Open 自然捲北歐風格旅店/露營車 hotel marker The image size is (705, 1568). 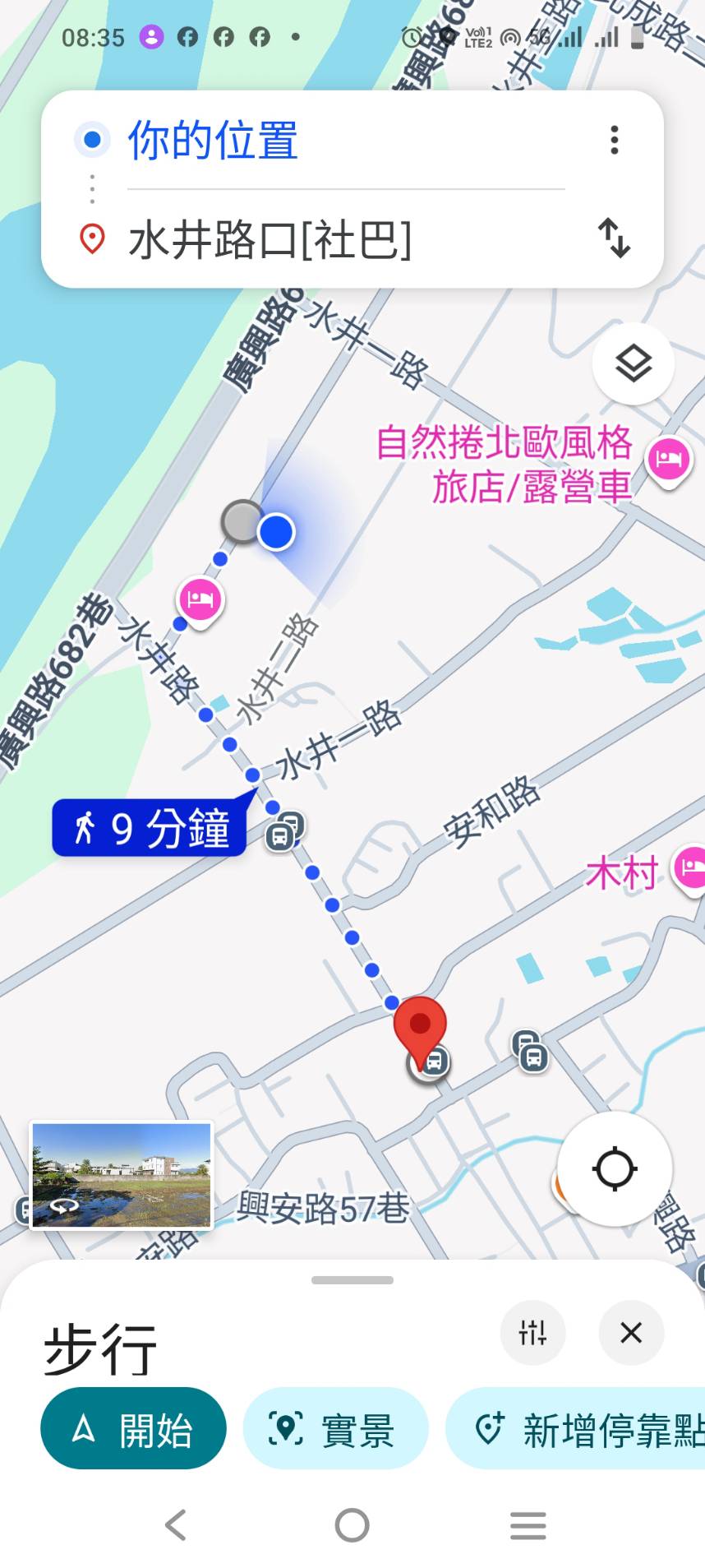668,459
